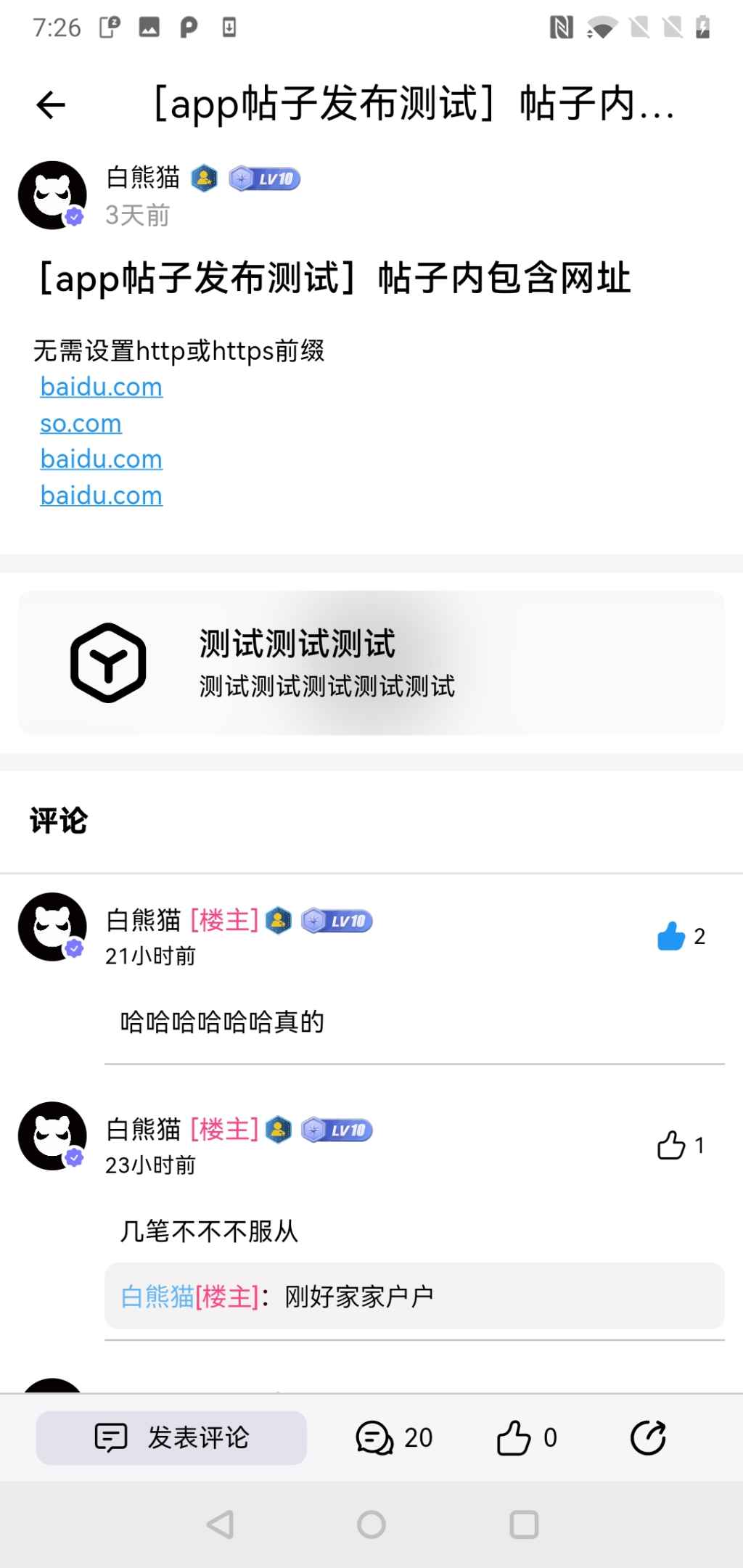Tap the verified checkmark on the first comment avatar

click(x=73, y=947)
